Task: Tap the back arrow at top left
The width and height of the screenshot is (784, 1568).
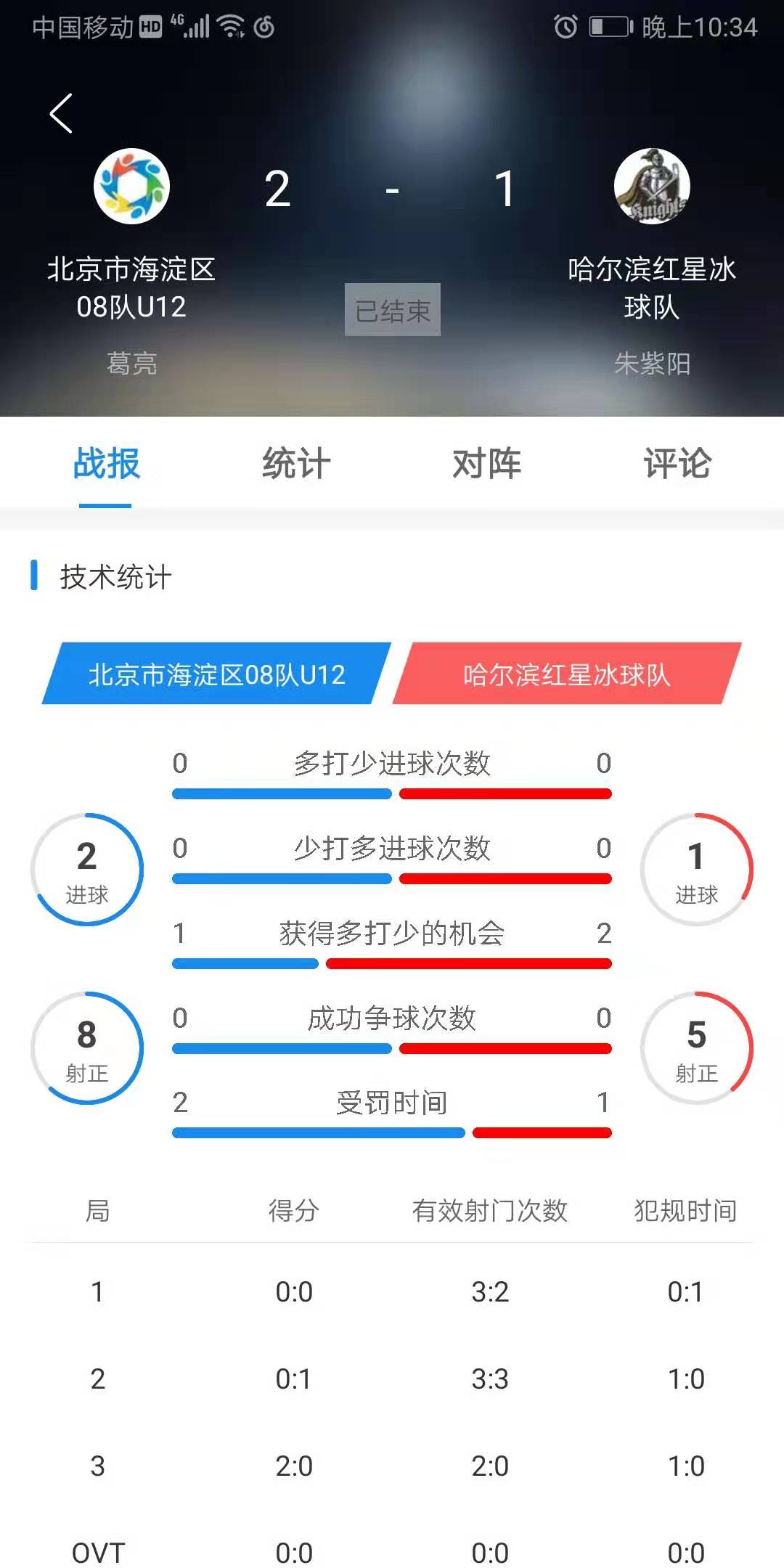Action: point(61,113)
